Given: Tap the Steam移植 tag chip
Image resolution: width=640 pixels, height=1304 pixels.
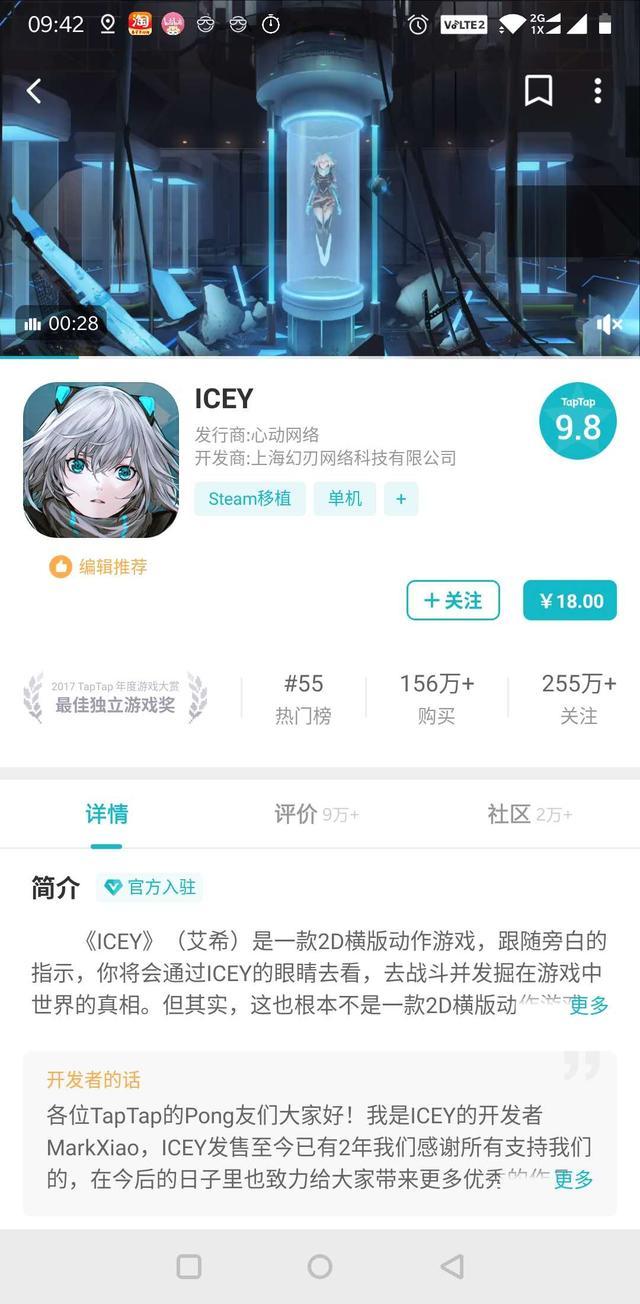Looking at the screenshot, I should coord(250,498).
